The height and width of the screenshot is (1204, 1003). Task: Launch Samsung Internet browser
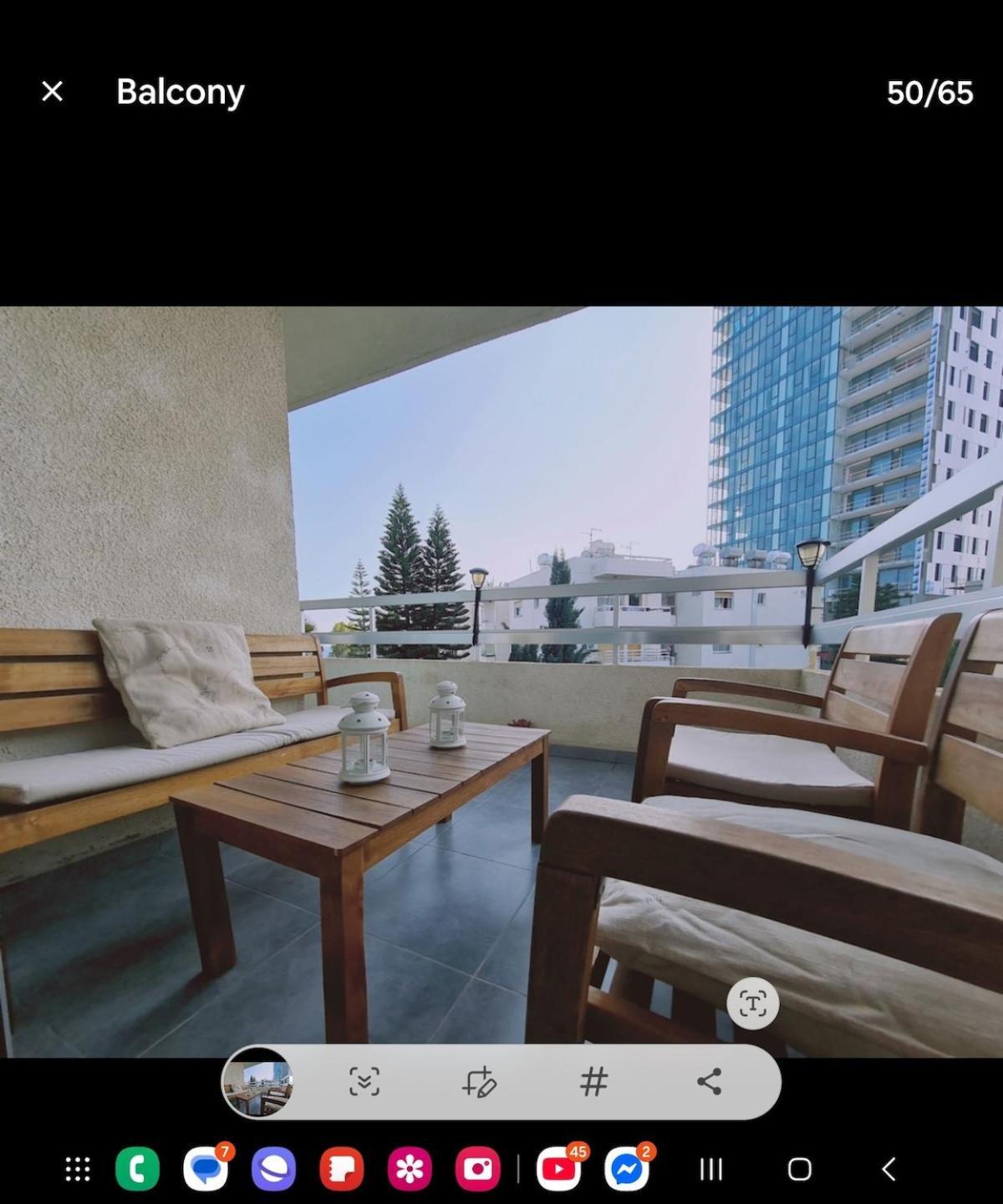(x=273, y=1169)
